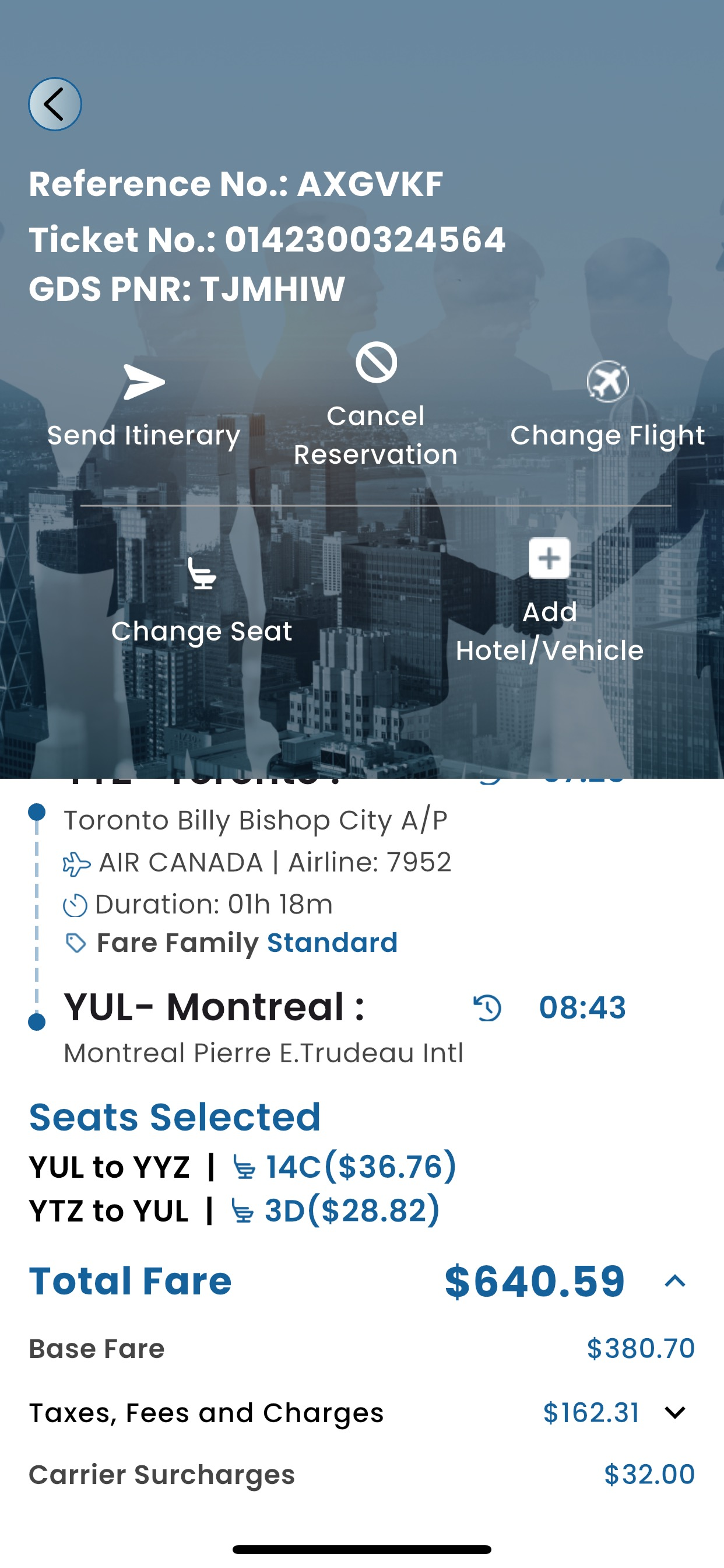
Task: Select Cancel Reservation
Action: click(375, 405)
